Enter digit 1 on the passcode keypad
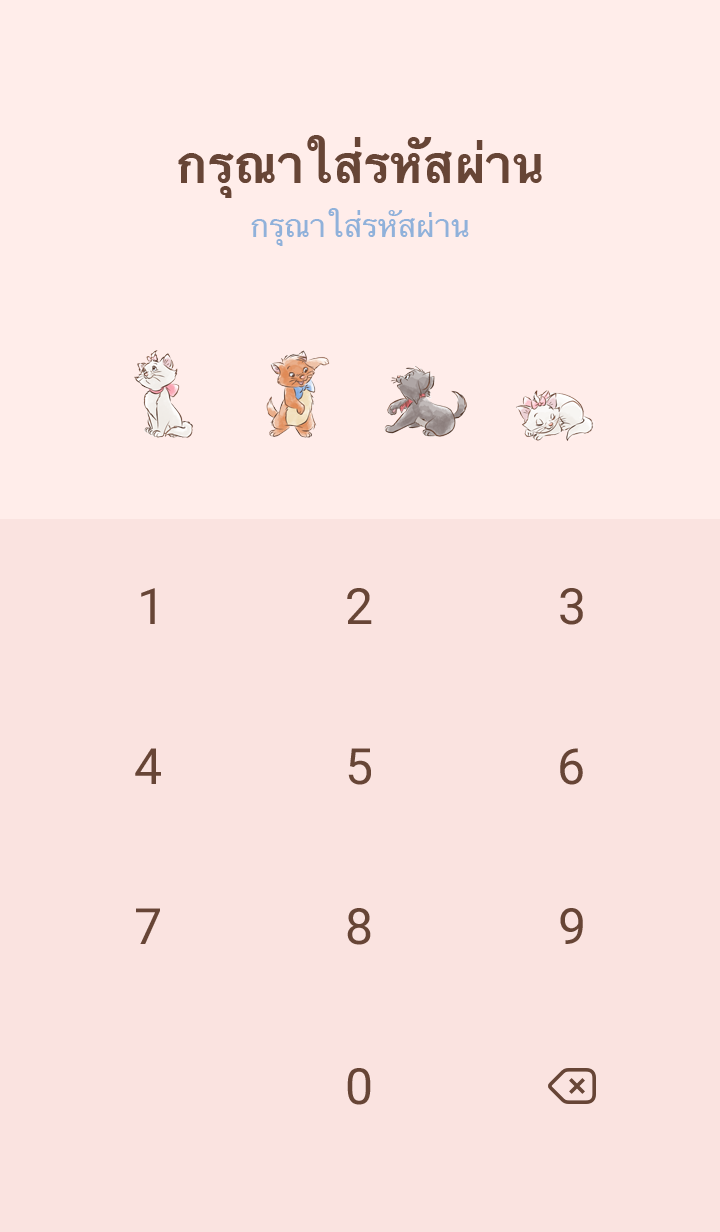The image size is (720, 1232). [149, 607]
